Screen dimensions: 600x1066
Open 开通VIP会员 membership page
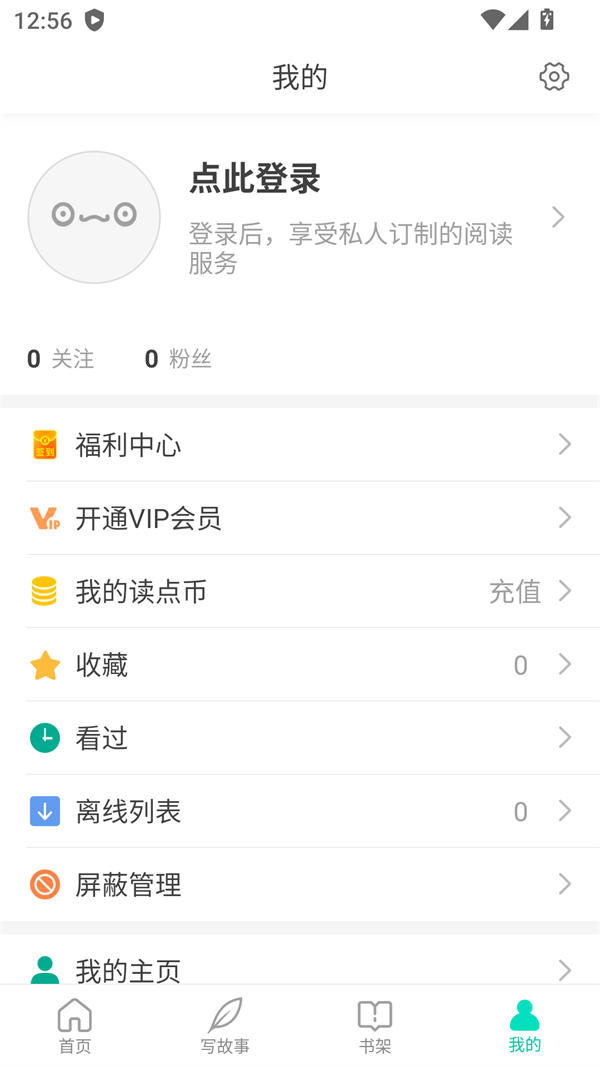[x=300, y=518]
